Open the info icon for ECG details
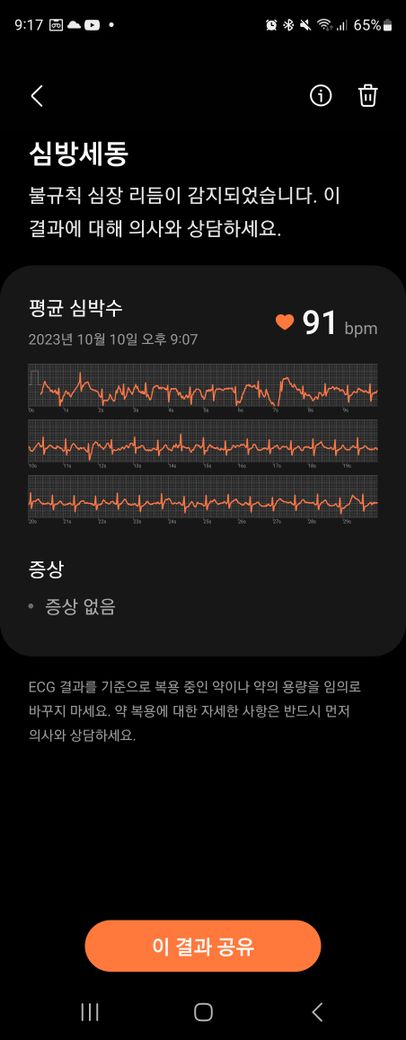This screenshot has height=1040, width=406. point(320,96)
